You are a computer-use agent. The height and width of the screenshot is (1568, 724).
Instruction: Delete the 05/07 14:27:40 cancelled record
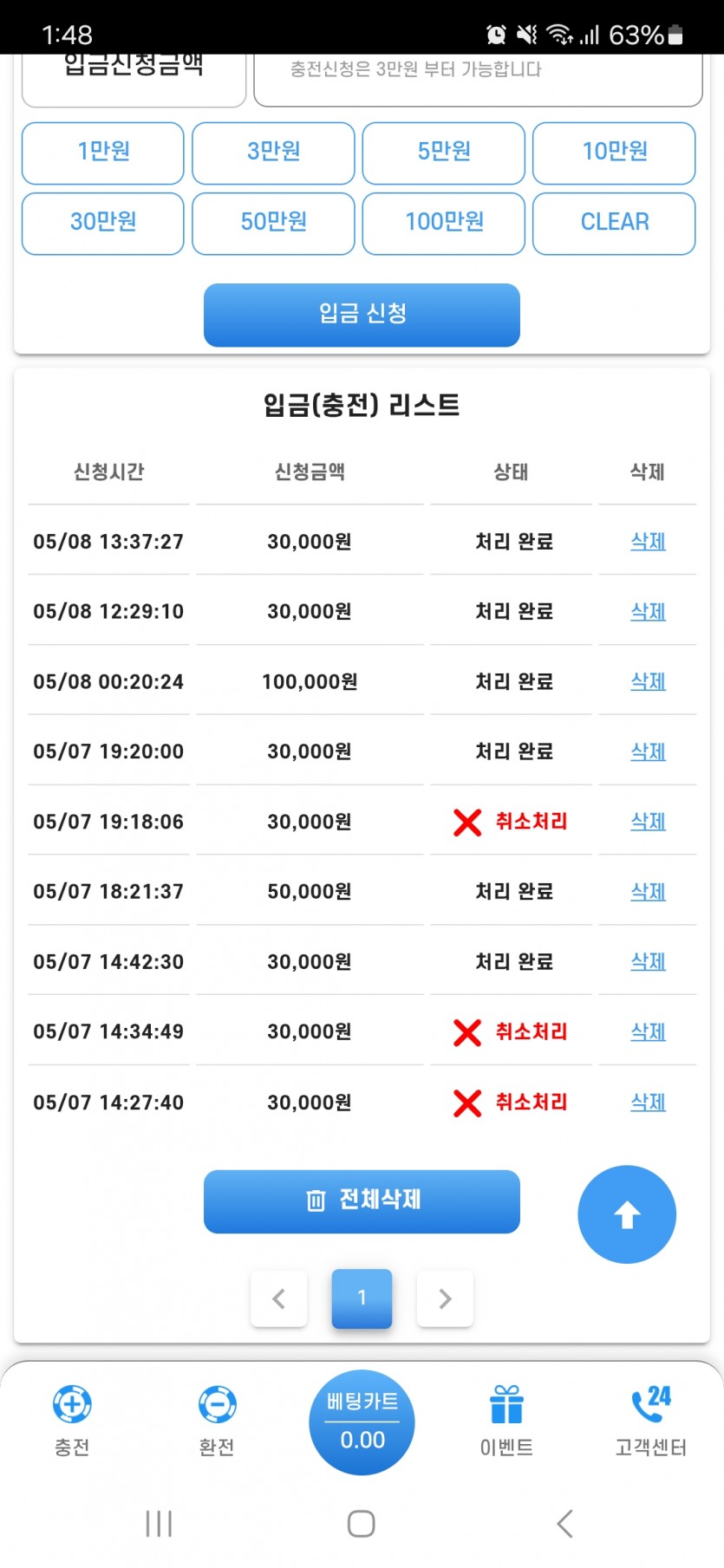coord(648,1102)
